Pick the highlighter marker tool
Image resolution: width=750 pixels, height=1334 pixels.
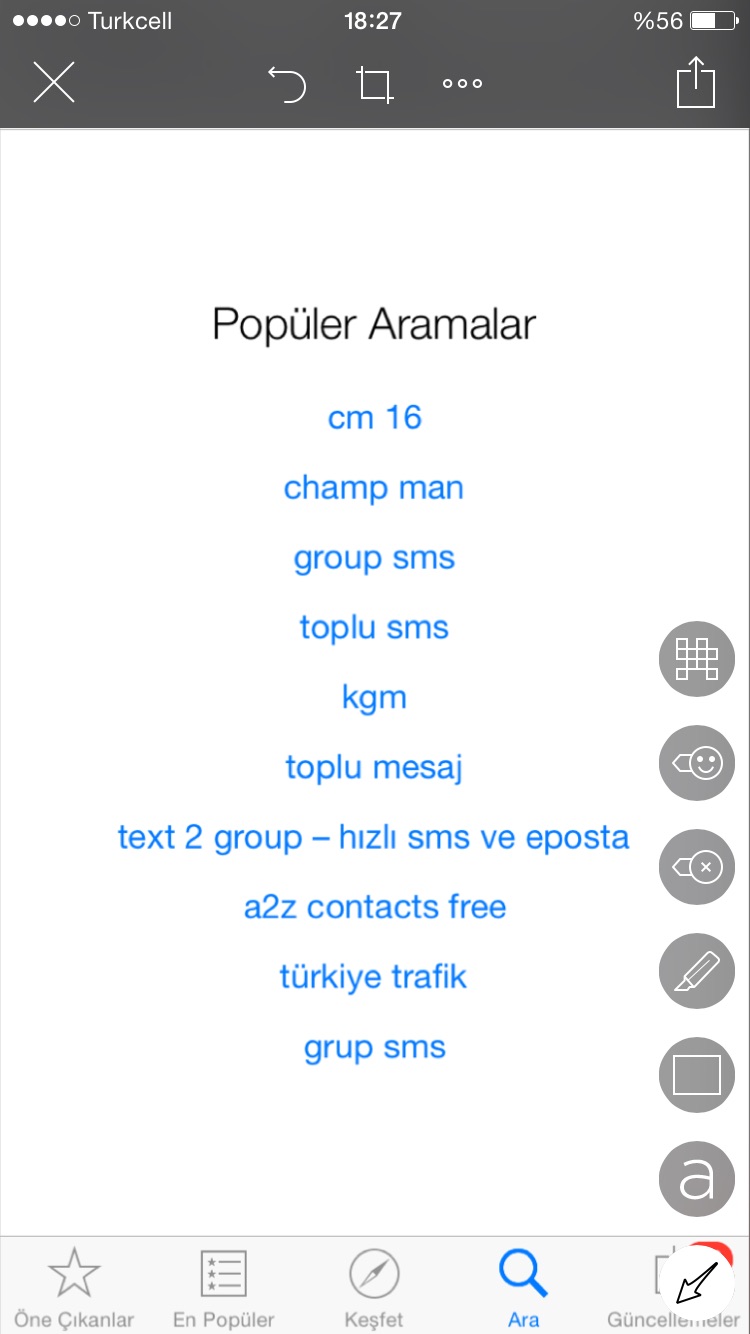click(x=697, y=971)
